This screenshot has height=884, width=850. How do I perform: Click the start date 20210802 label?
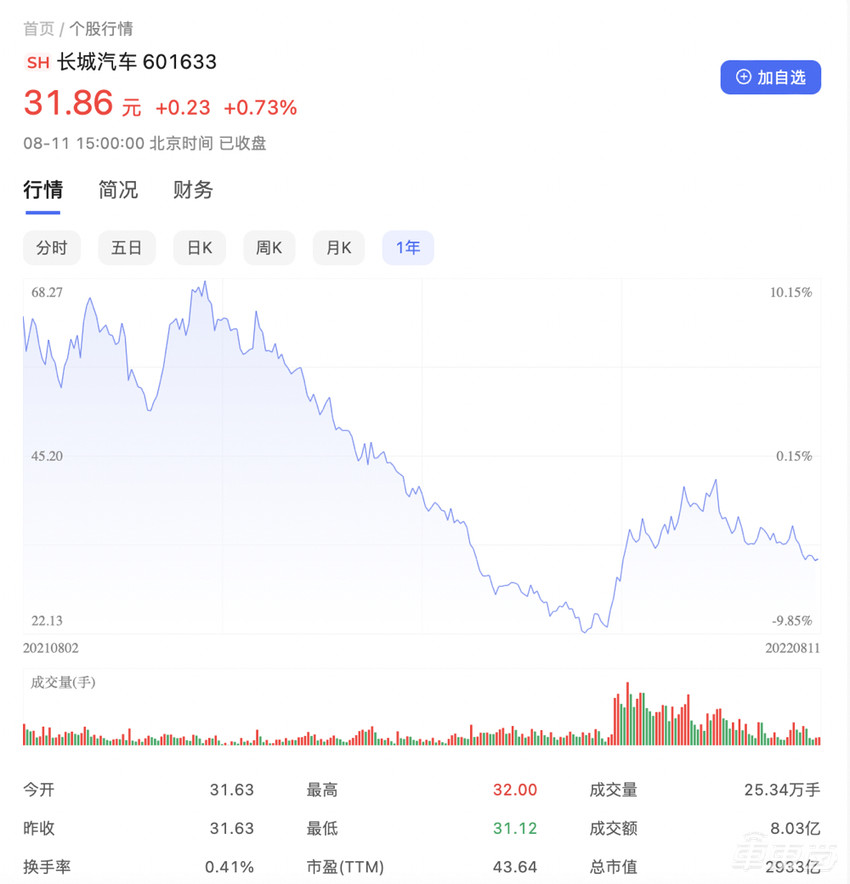tap(53, 648)
